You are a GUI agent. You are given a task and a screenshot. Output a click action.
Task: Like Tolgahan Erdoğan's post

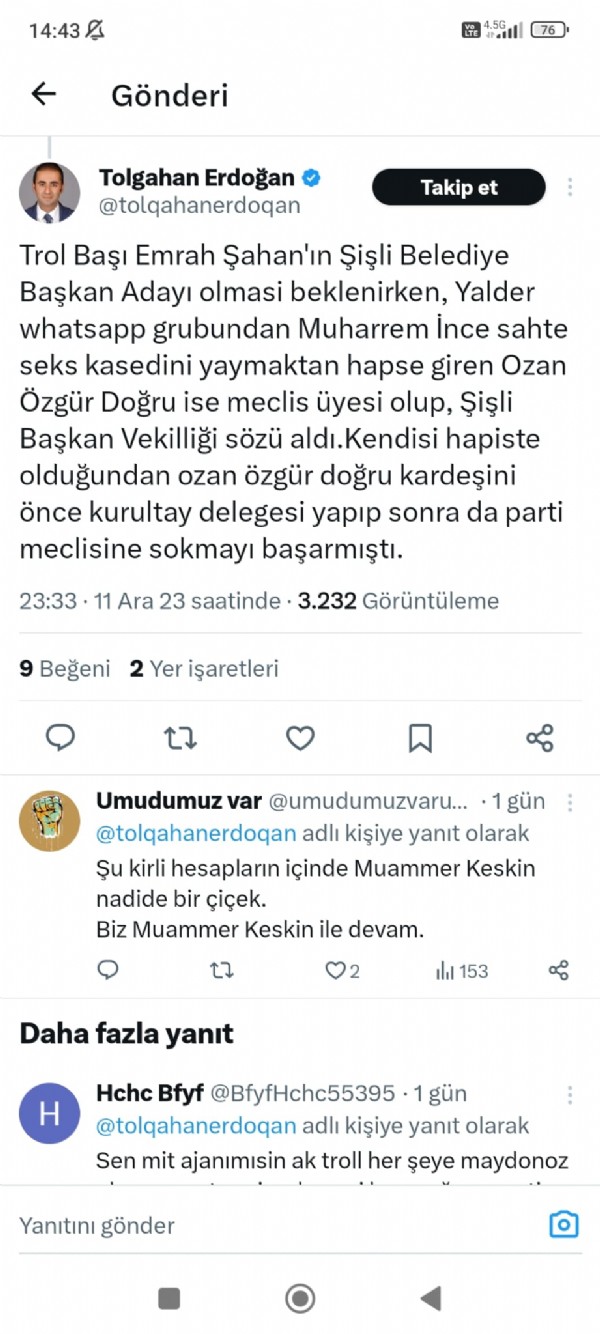[x=300, y=739]
